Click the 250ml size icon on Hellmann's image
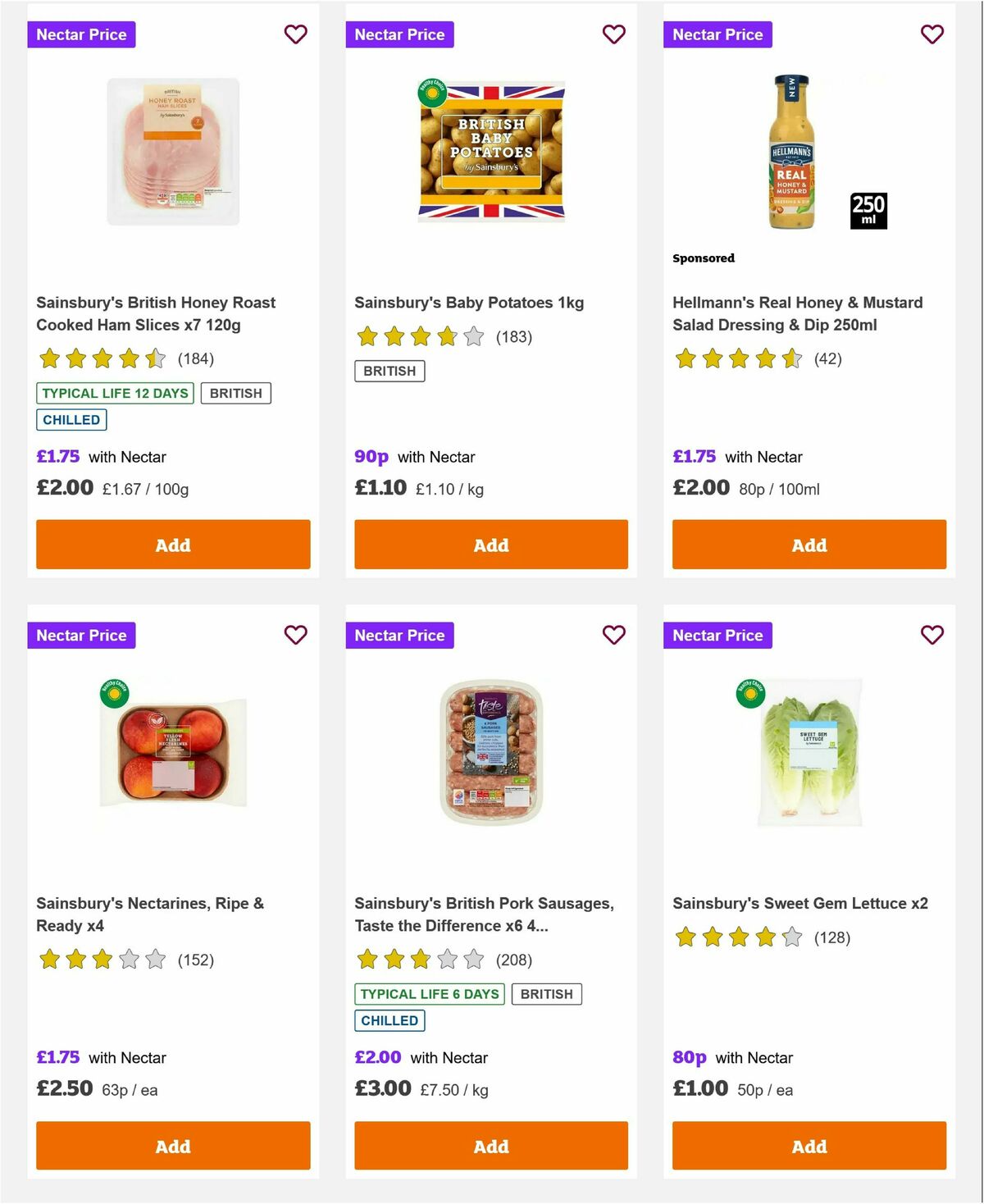Image resolution: width=984 pixels, height=1204 pixels. point(868,210)
